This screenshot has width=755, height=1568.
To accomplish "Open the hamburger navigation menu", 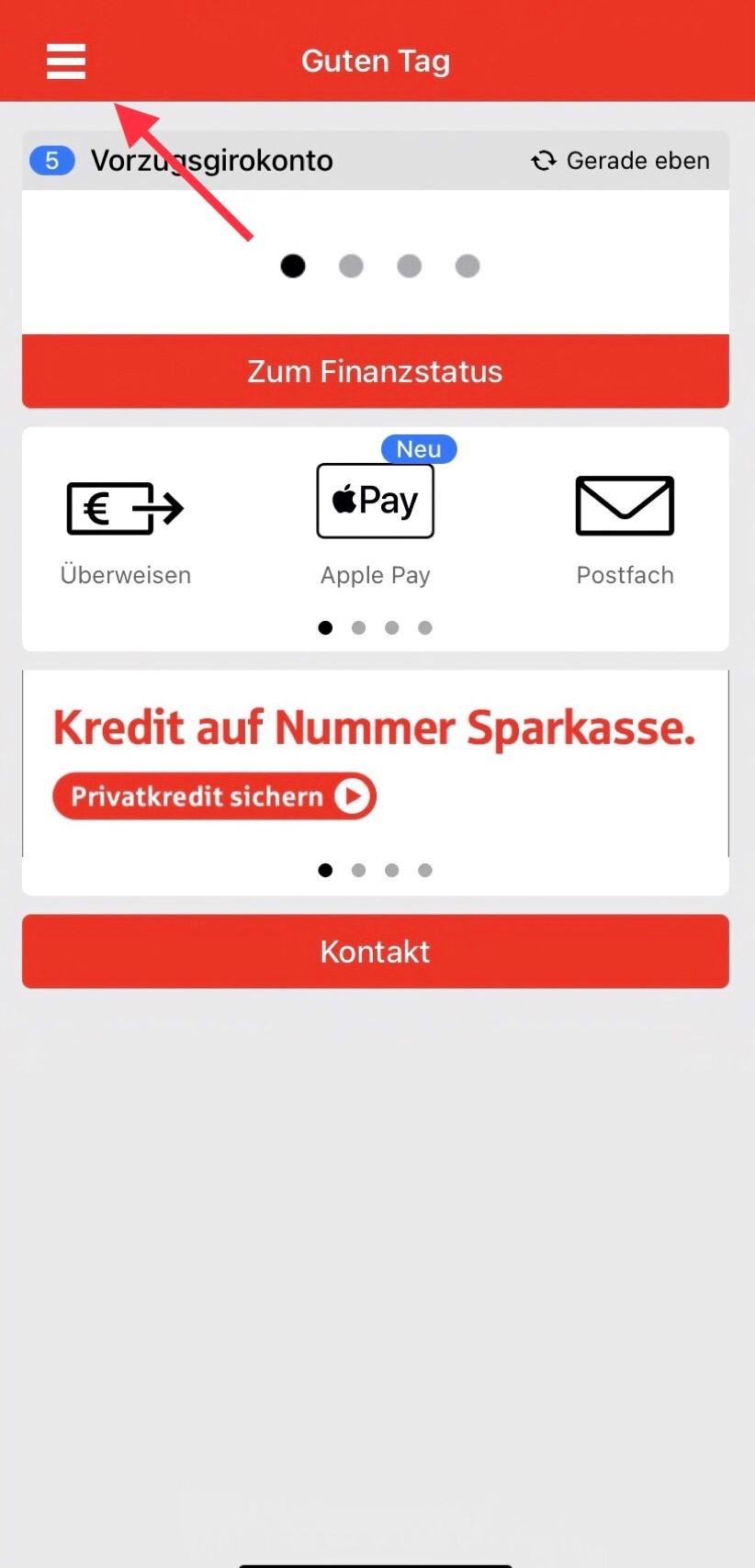I will coord(66,62).
